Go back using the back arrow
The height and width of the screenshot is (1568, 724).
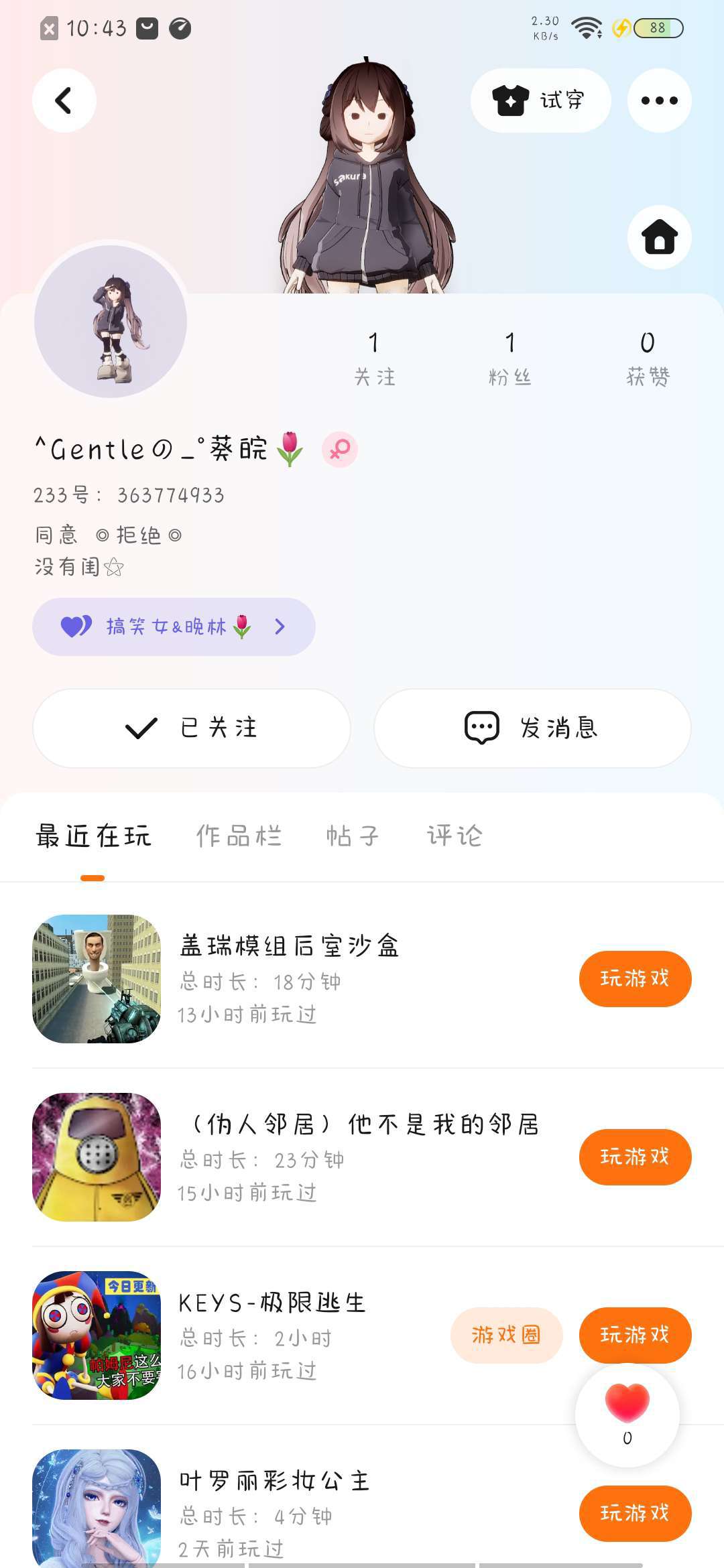[64, 101]
